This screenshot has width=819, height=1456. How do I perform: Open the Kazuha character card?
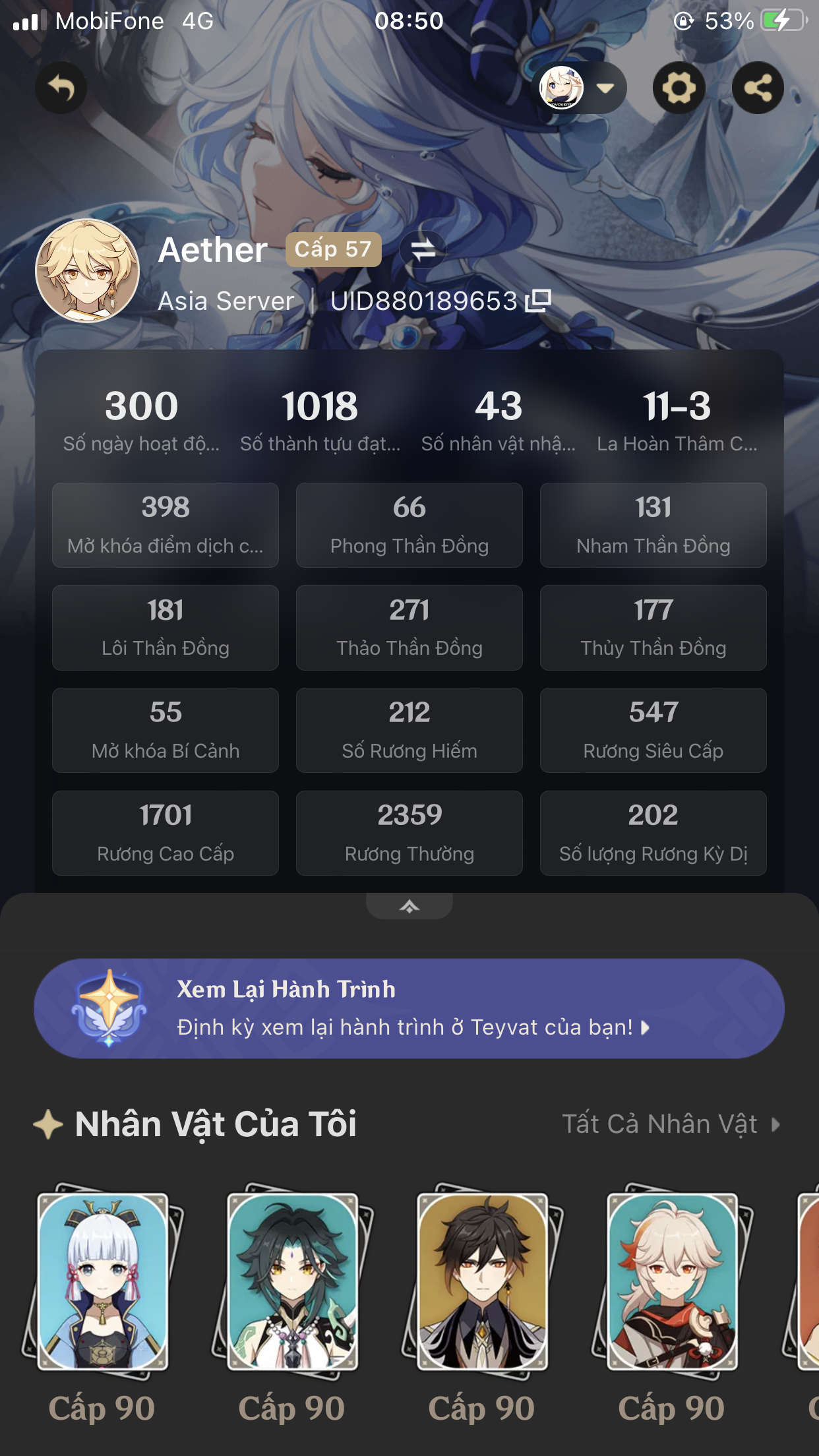671,1281
